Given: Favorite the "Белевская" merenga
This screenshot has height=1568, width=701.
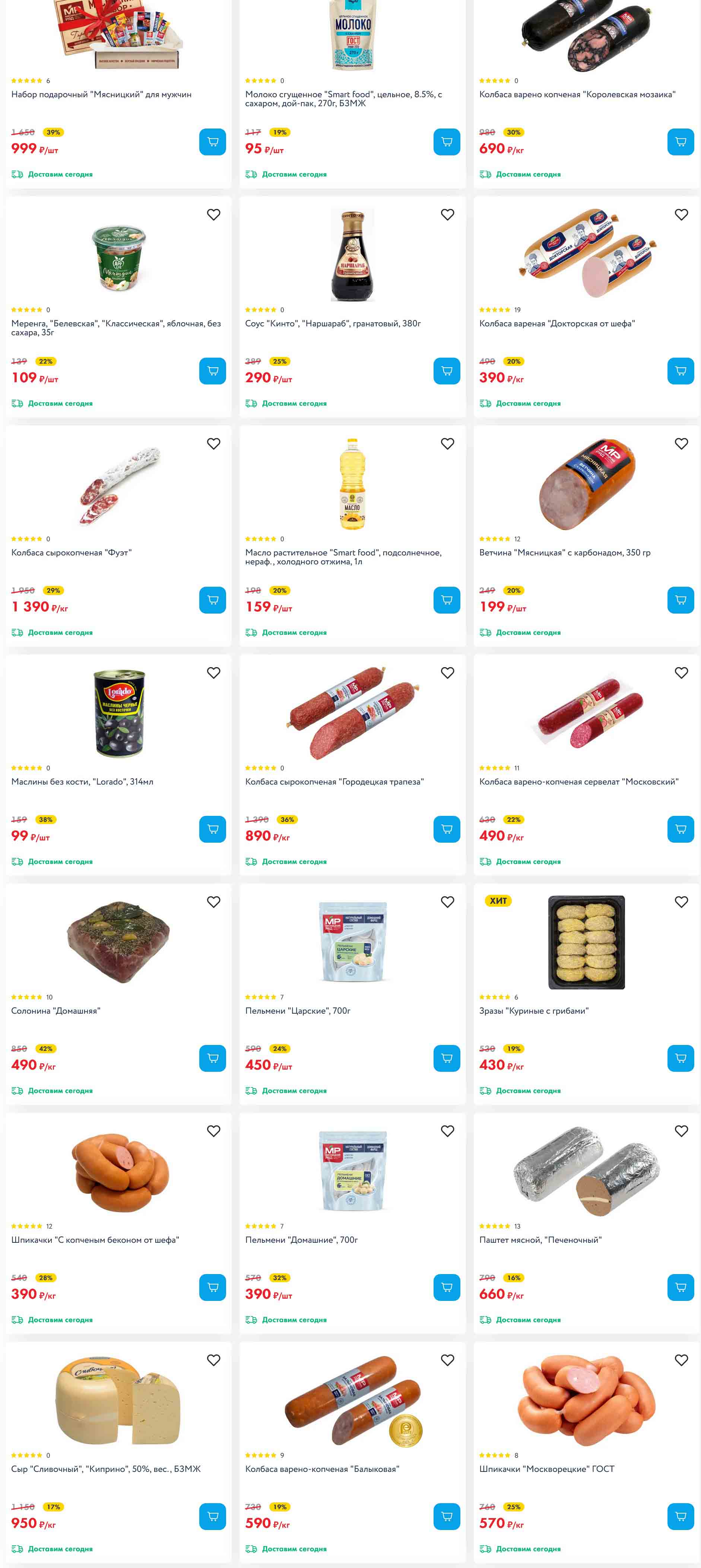Looking at the screenshot, I should pyautogui.click(x=213, y=215).
